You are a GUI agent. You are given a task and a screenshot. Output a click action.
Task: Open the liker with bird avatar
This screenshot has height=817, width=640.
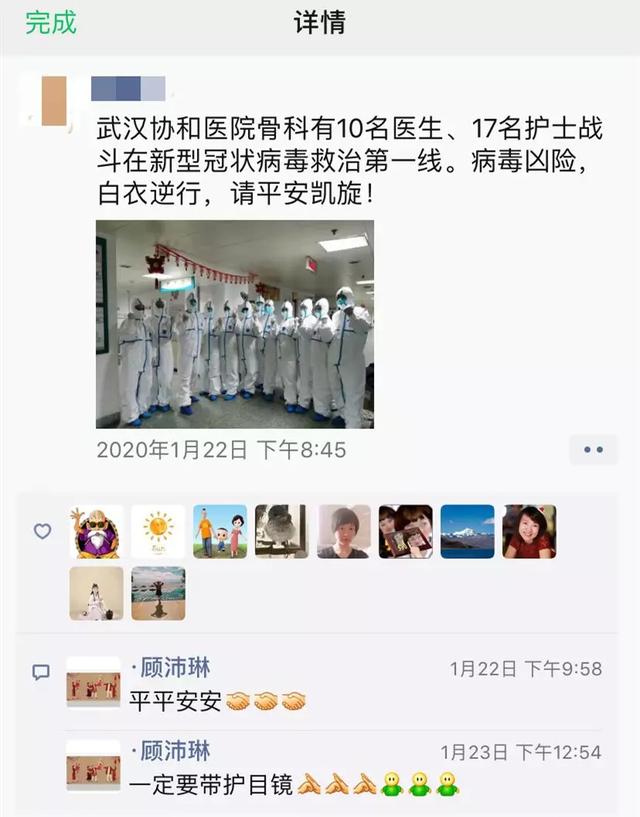point(282,531)
